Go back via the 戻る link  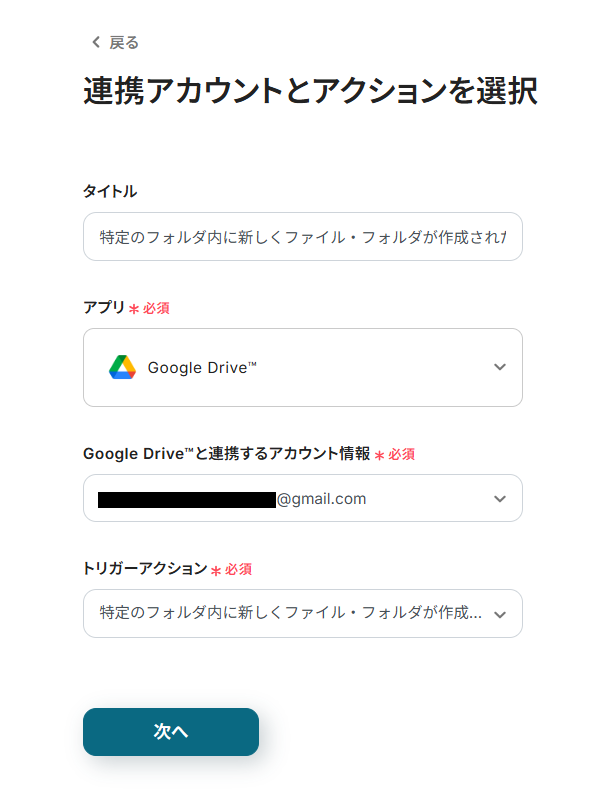115,42
